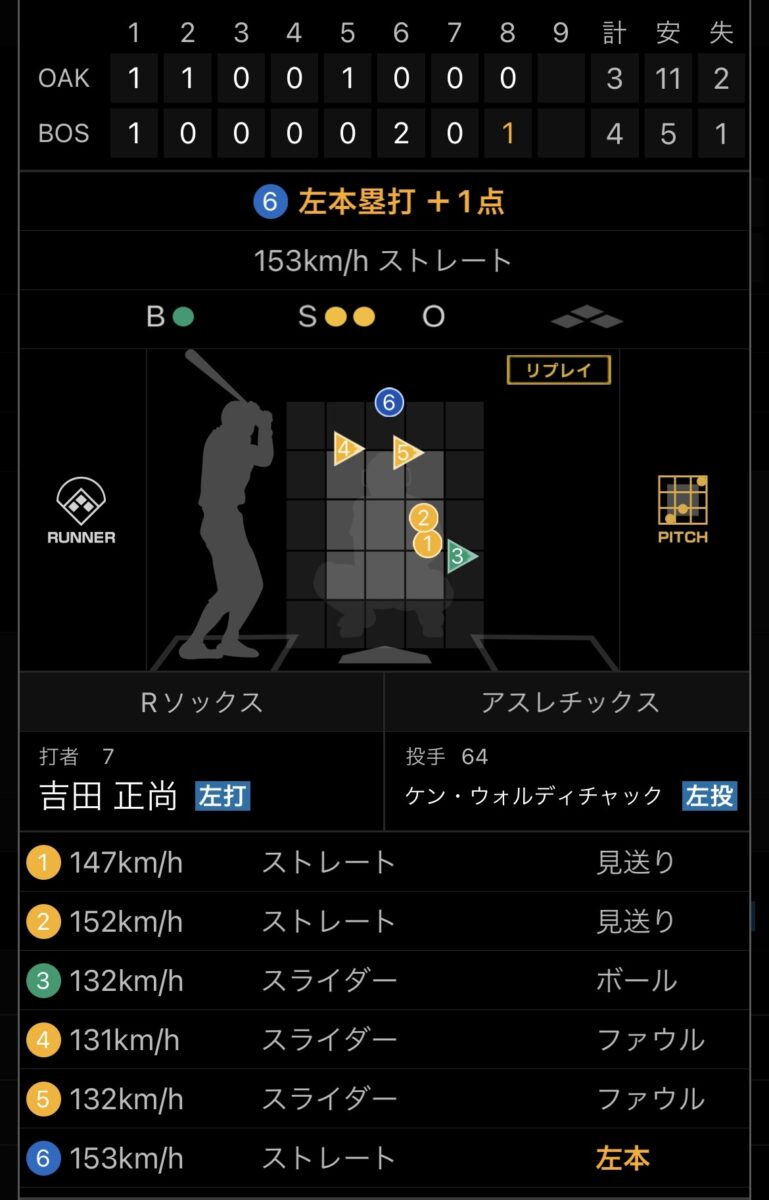This screenshot has height=1200, width=769.
Task: Select pitch 2 row, 152km/h ストレート
Action: pos(384,921)
